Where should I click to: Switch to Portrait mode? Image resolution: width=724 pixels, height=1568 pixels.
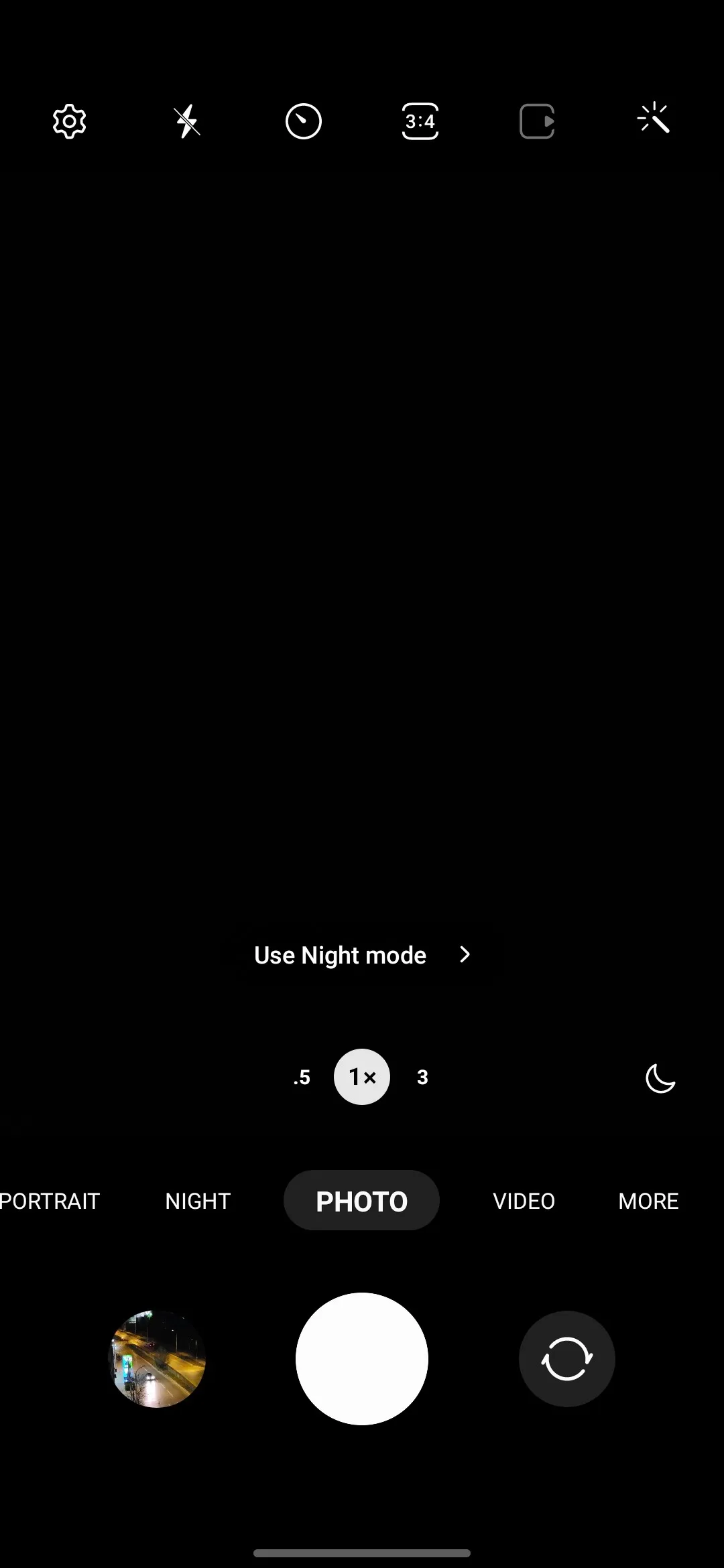(50, 1201)
